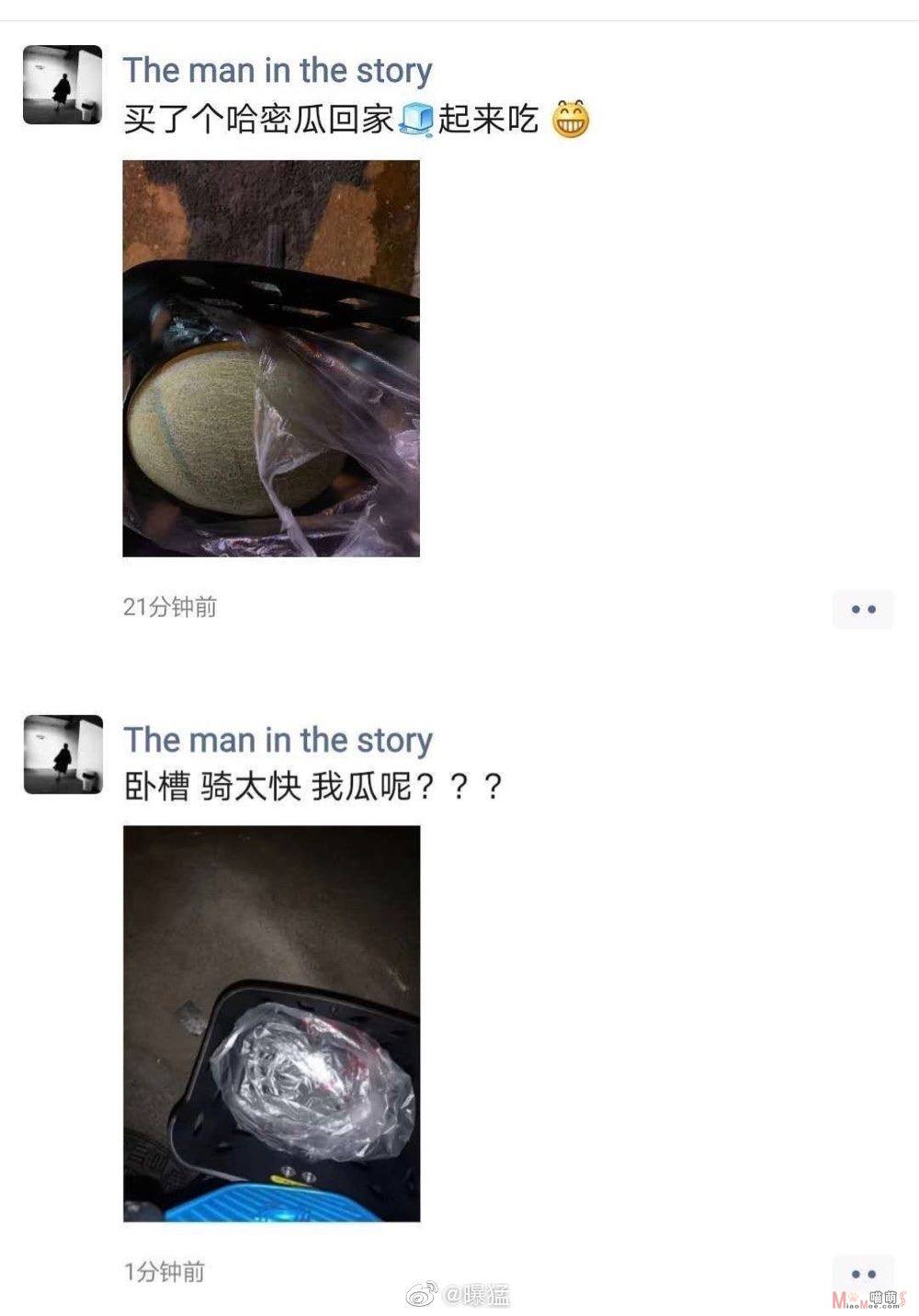Open the name link above the 哈密瓜 post
919x1316 pixels.
coord(278,71)
